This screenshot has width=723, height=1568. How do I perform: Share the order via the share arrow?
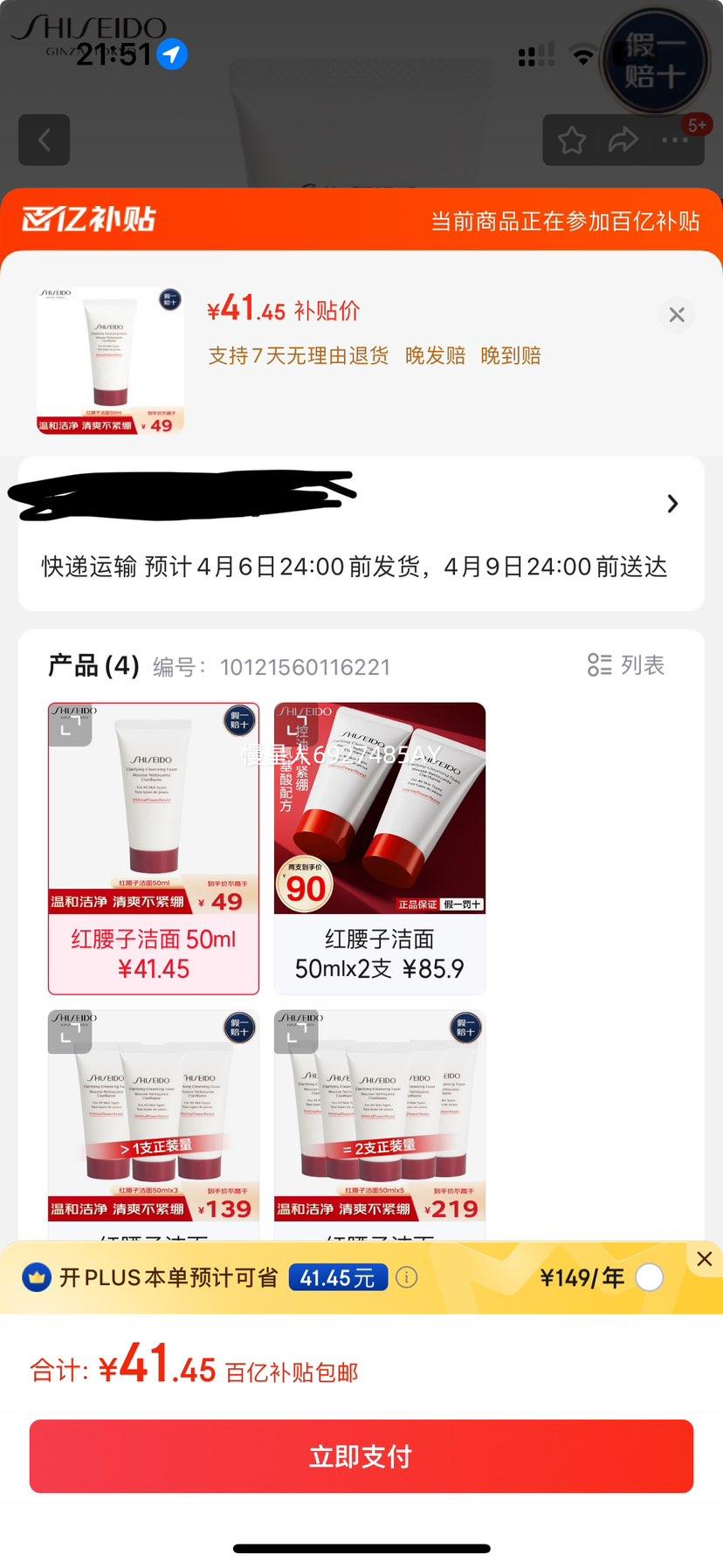(x=624, y=140)
